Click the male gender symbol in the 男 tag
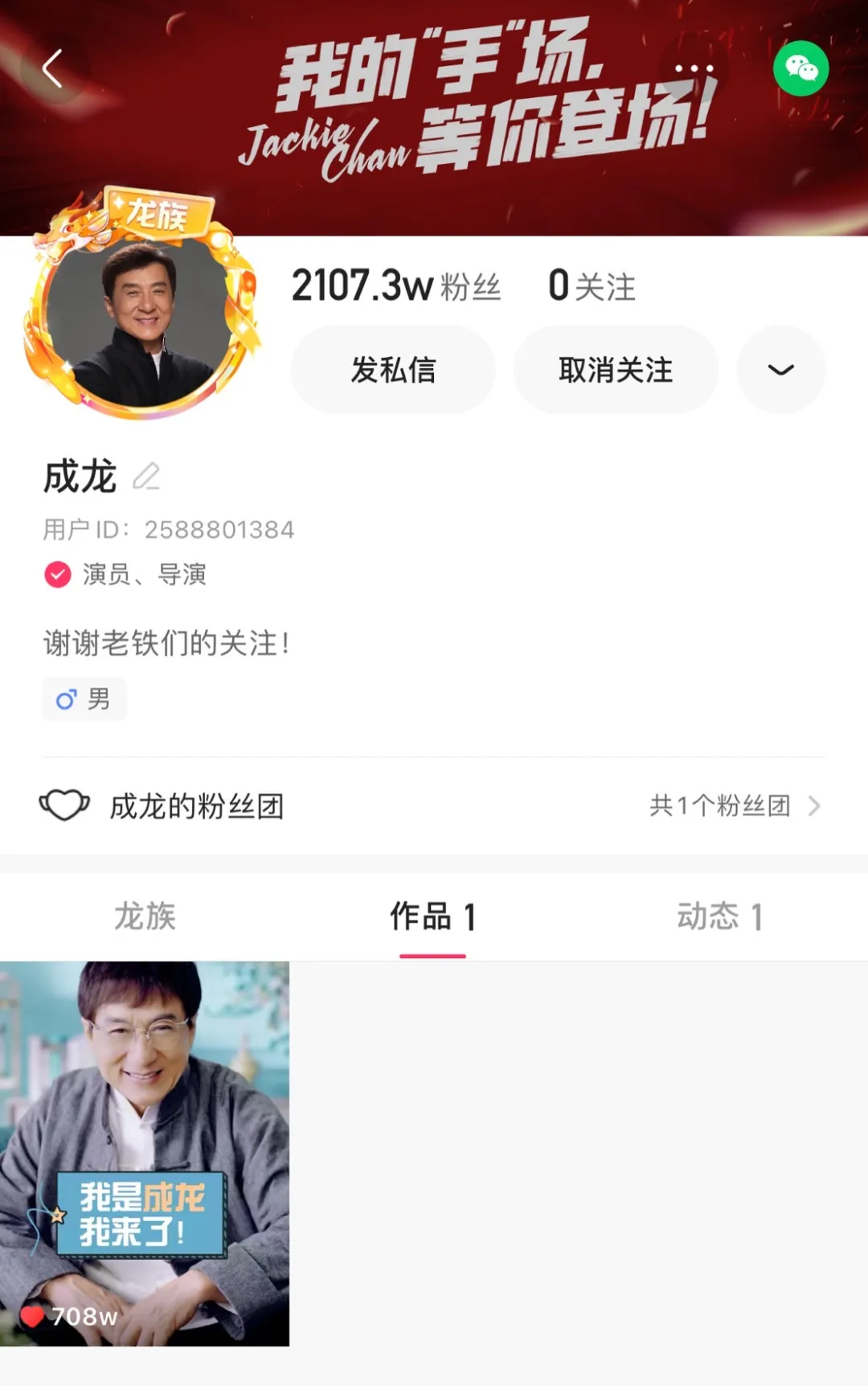Viewport: 868px width, 1386px height. [67, 699]
